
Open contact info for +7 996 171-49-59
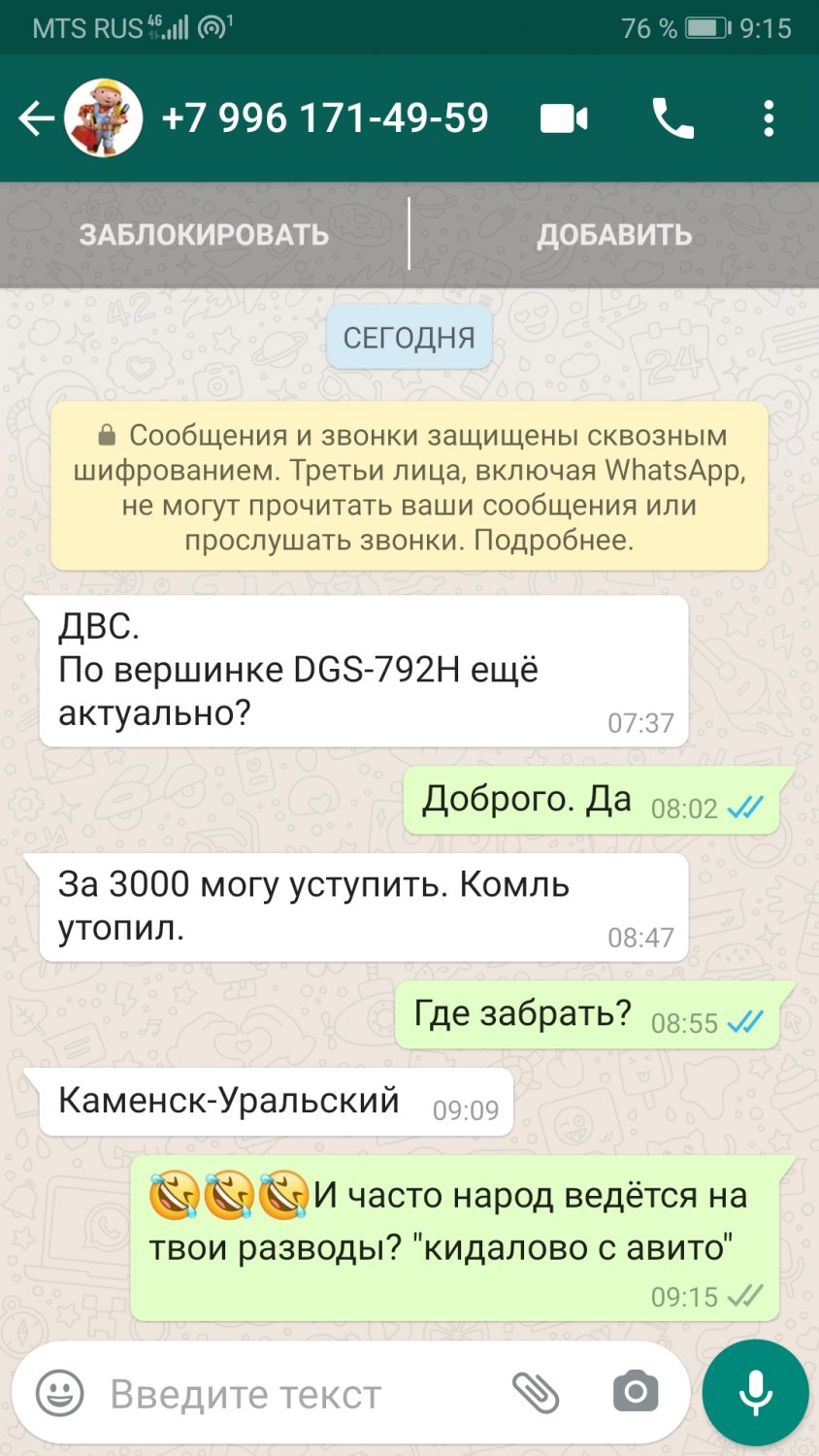[x=325, y=118]
